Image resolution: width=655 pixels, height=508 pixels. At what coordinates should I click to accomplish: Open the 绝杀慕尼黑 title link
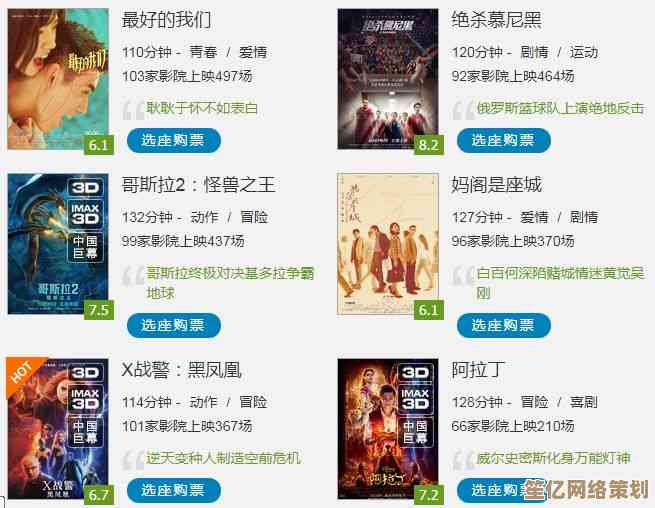point(497,20)
